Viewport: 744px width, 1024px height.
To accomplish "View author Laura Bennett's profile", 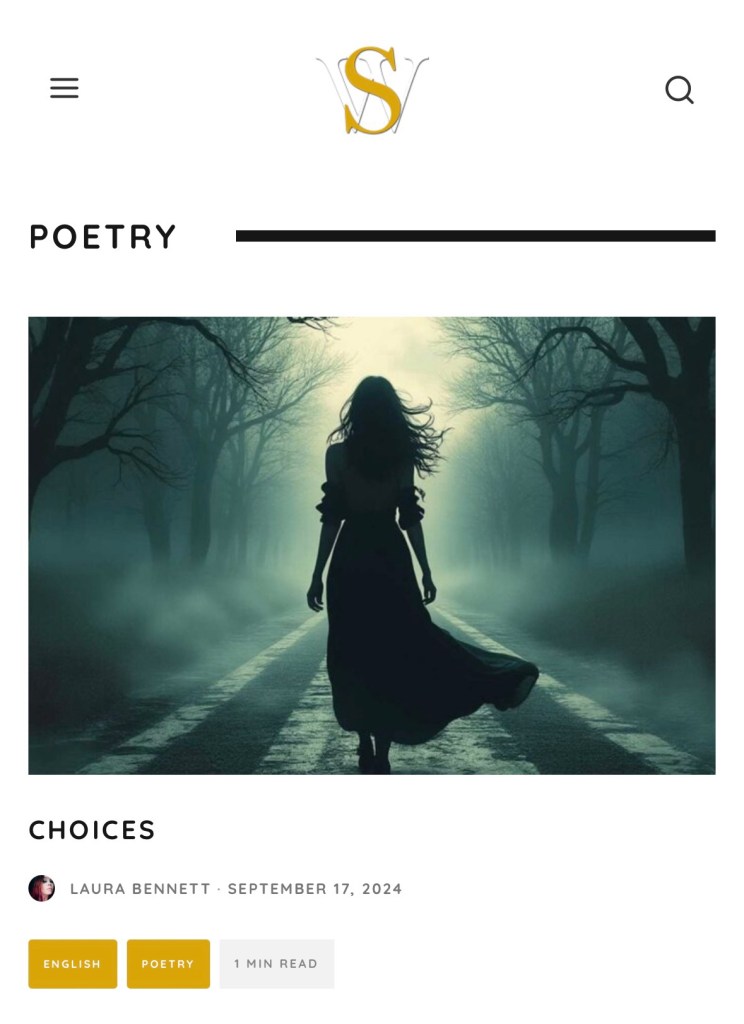I will tap(139, 889).
